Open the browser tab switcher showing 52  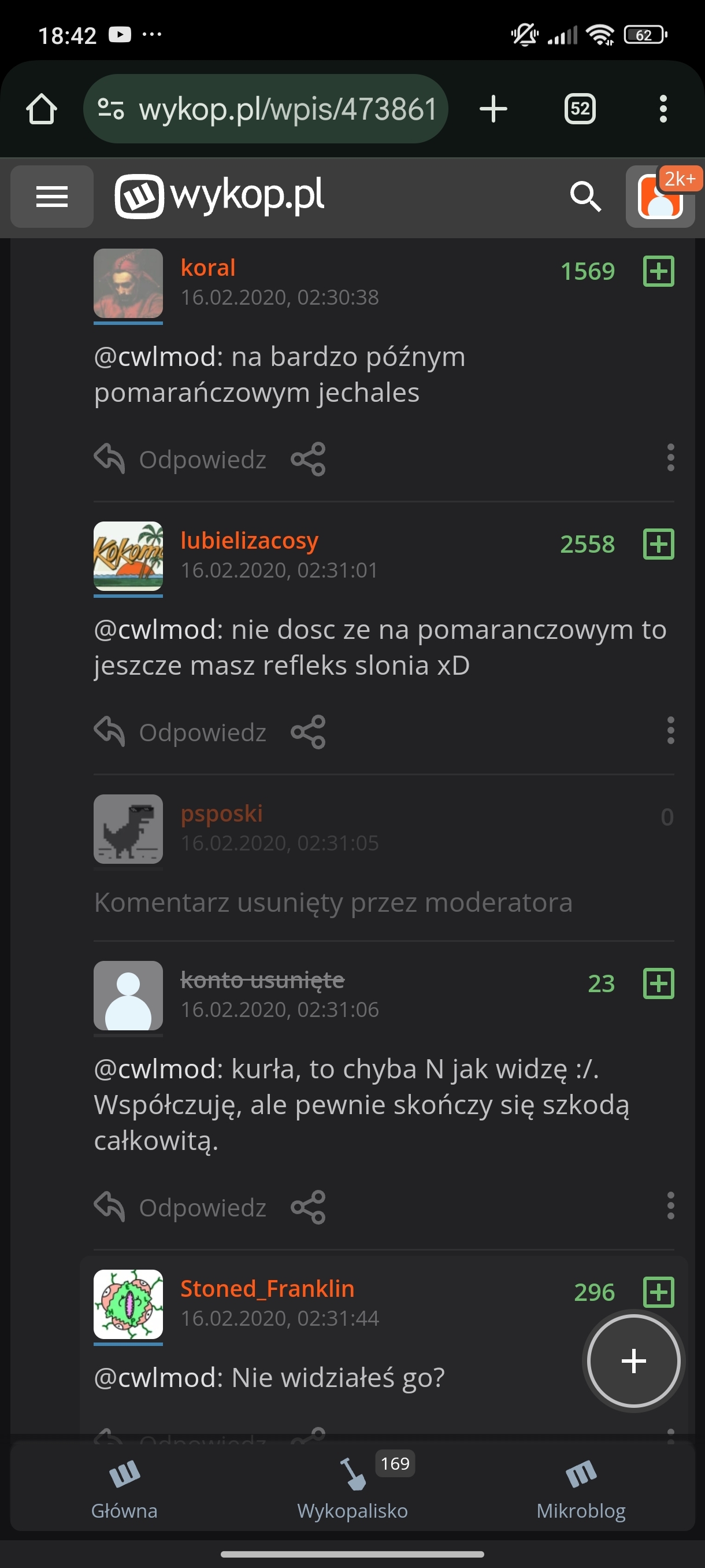pyautogui.click(x=580, y=109)
